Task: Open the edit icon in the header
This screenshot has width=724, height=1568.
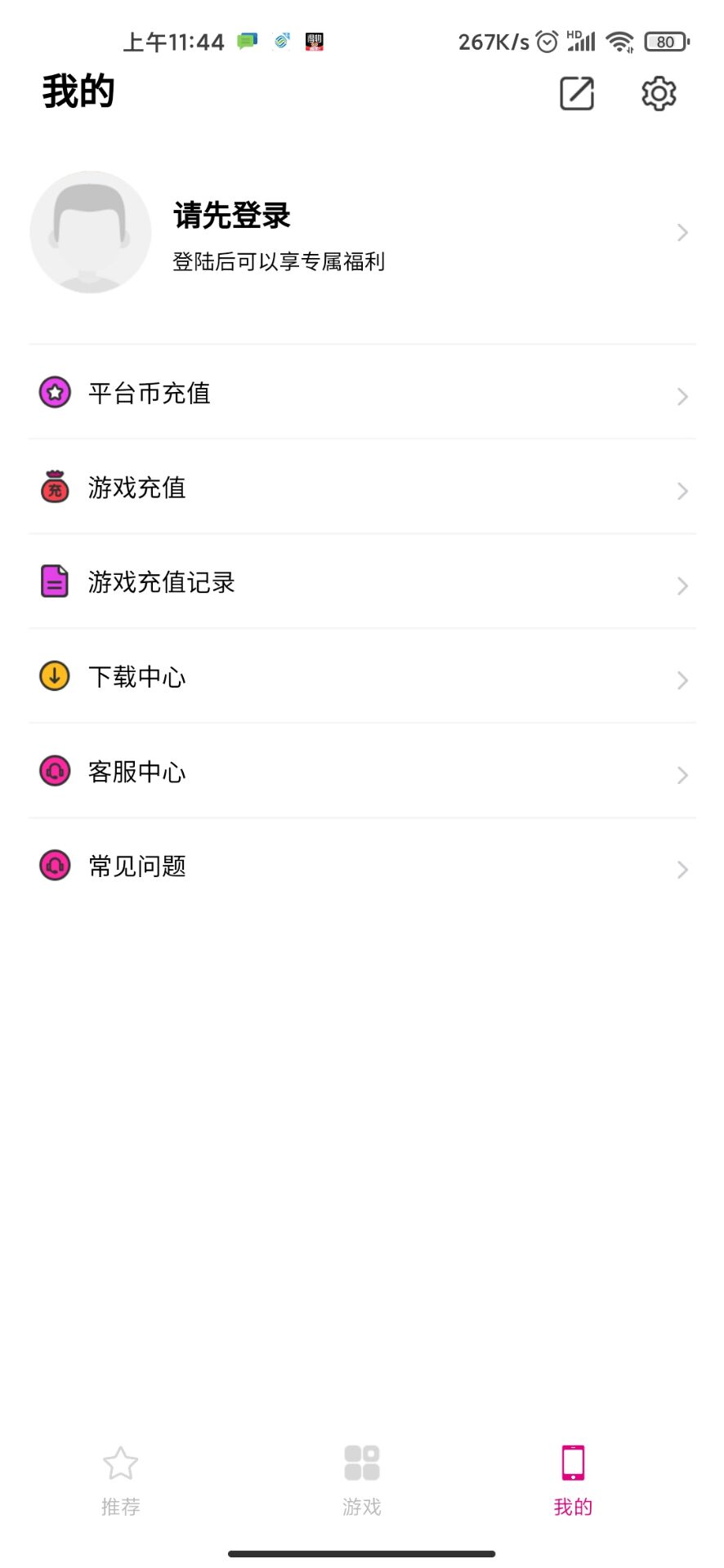Action: pyautogui.click(x=576, y=94)
